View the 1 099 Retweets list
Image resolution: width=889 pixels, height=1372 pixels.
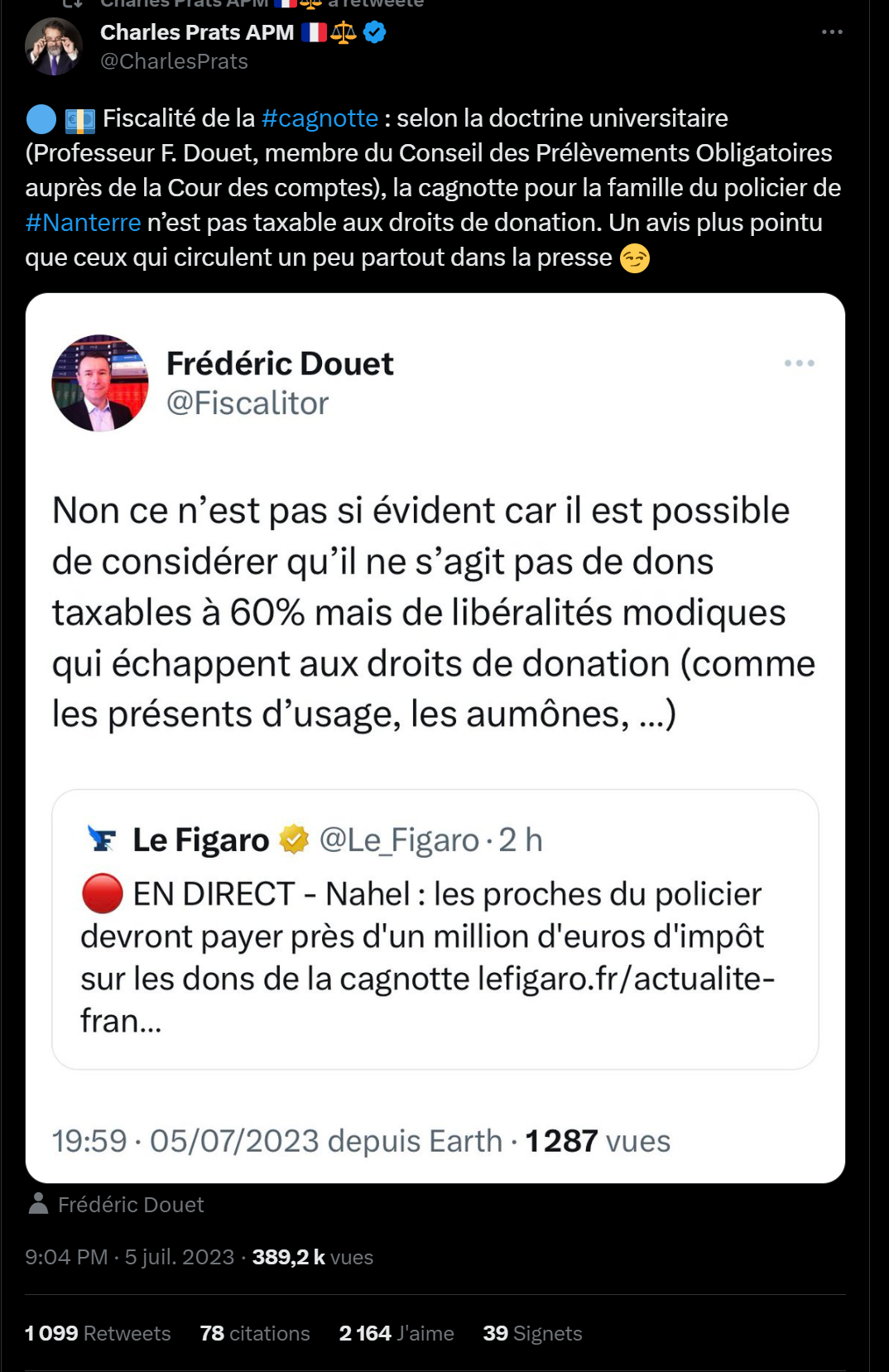[98, 1333]
